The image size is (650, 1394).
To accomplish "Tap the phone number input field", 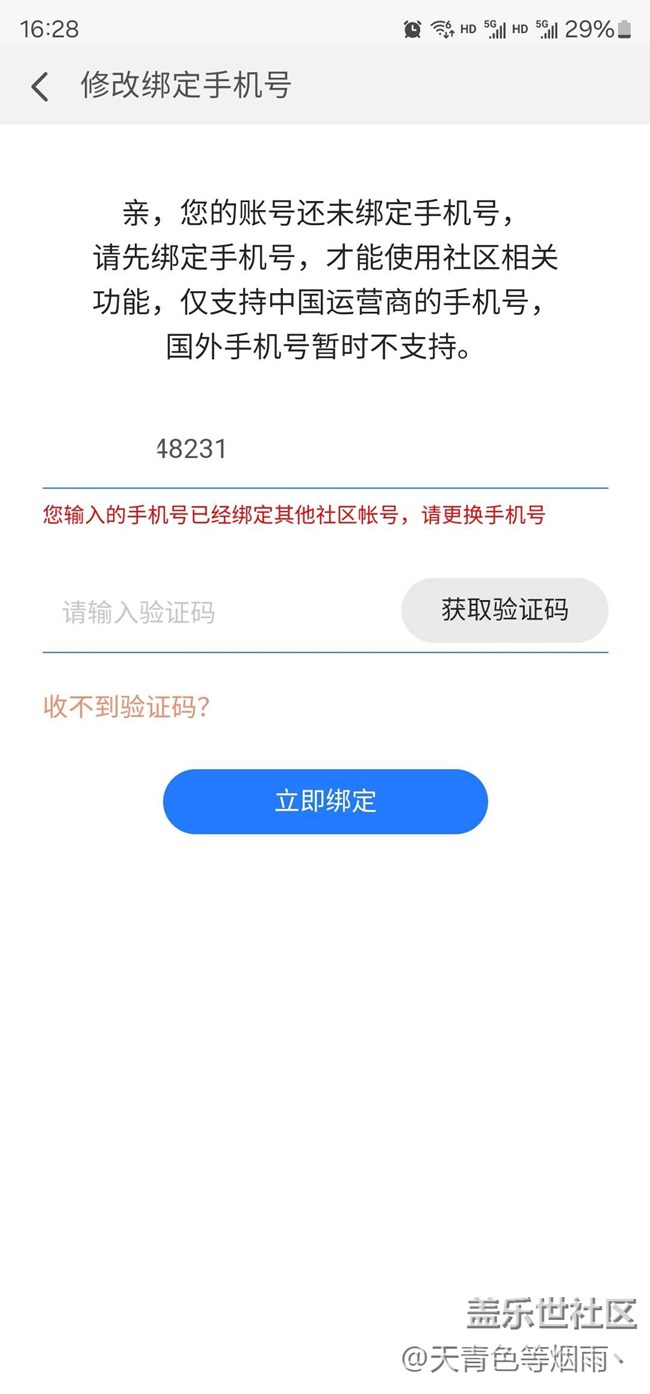I will [x=324, y=449].
